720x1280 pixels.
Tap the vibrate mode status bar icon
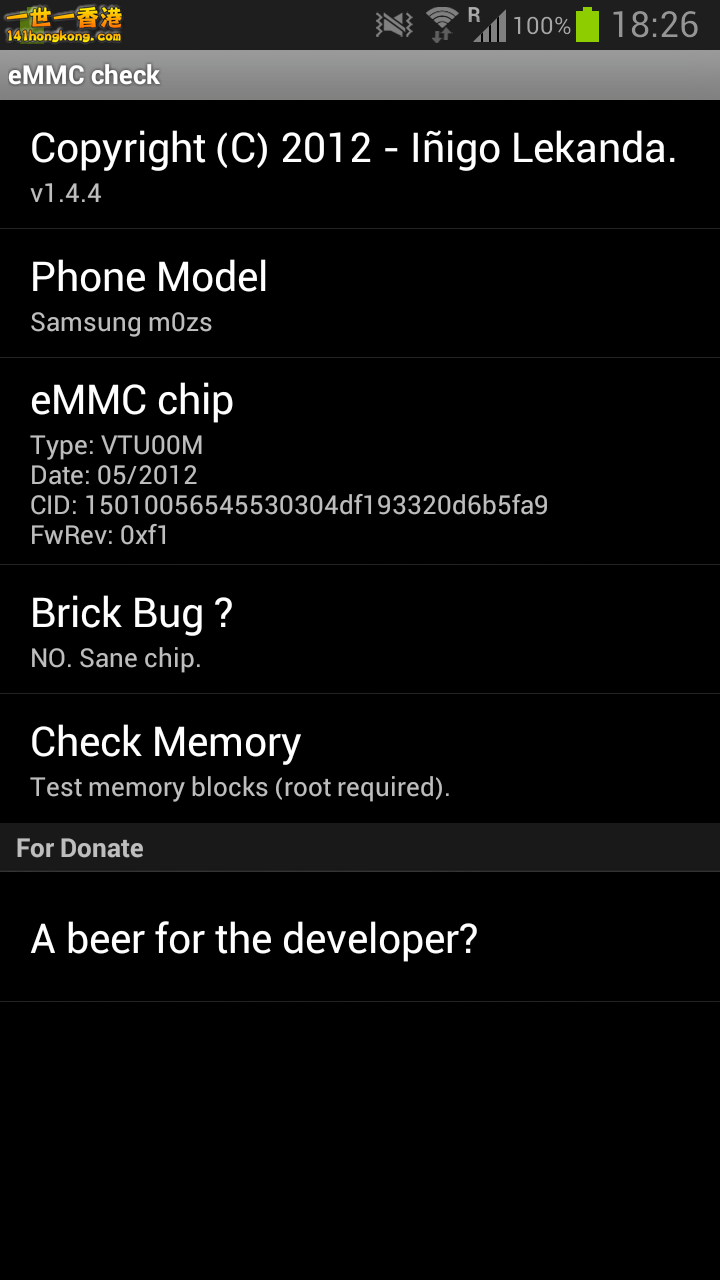tap(393, 25)
